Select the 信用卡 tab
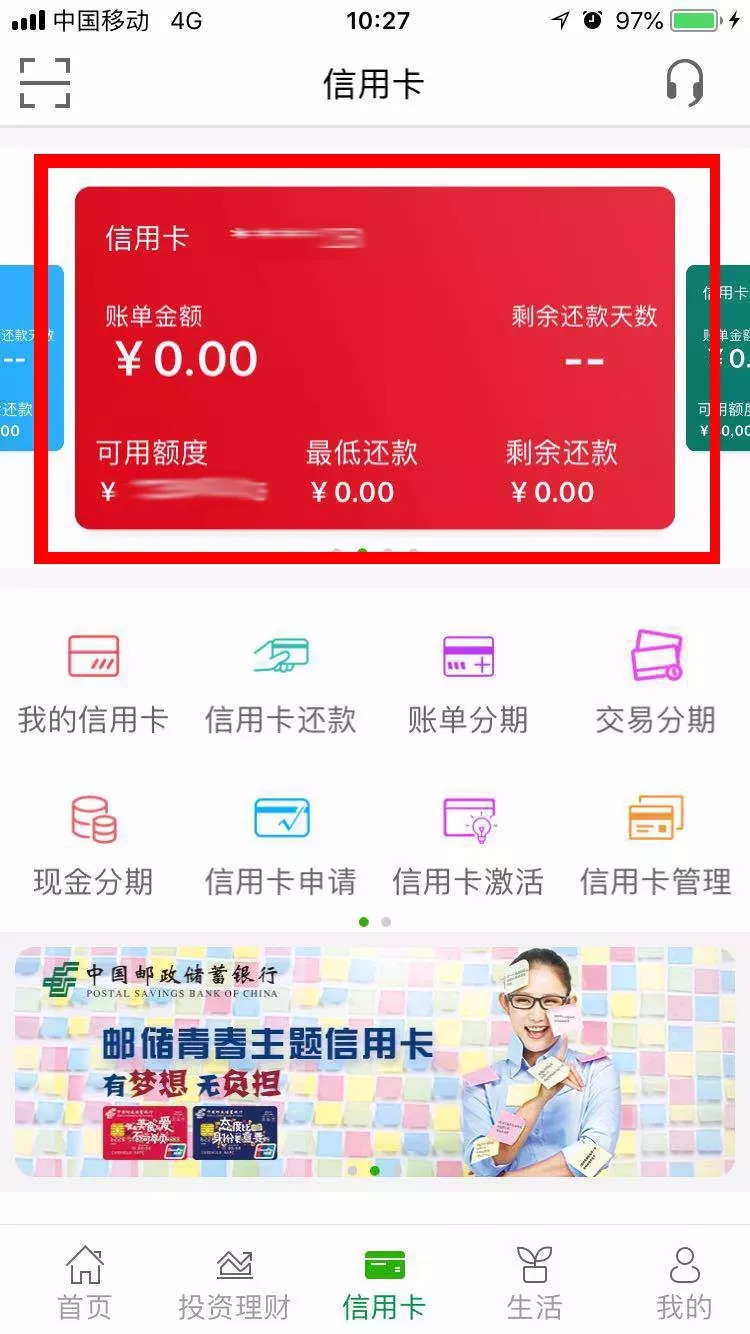 [384, 1283]
